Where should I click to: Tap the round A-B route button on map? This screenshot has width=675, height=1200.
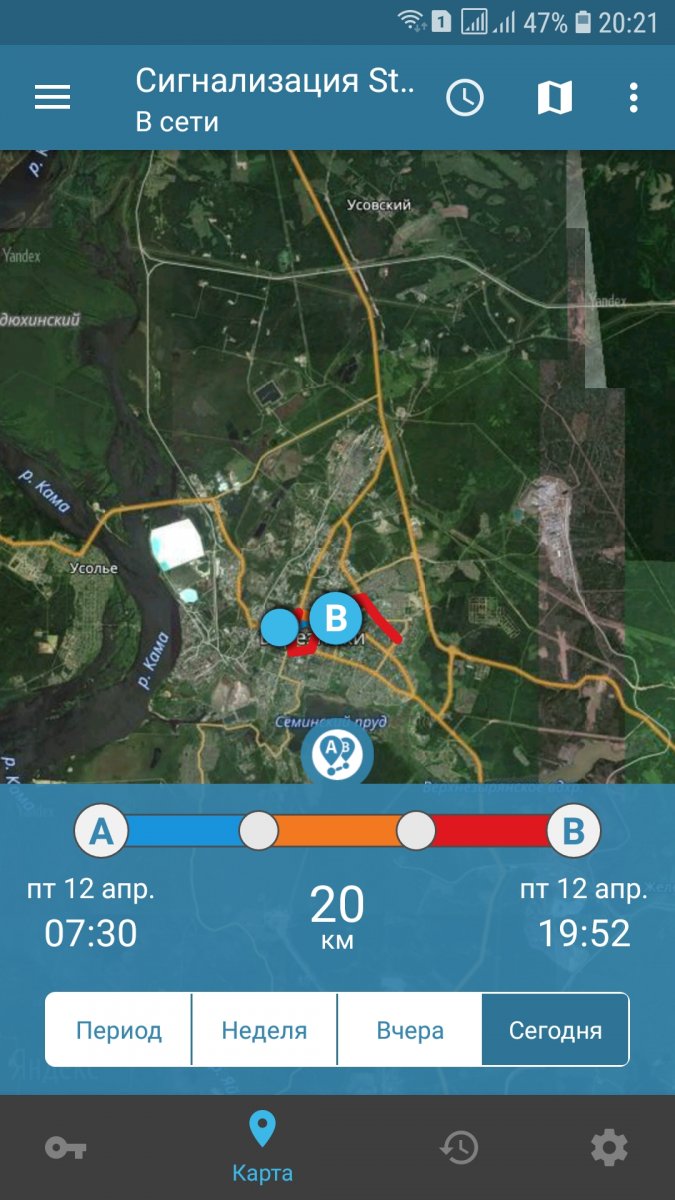coord(337,755)
